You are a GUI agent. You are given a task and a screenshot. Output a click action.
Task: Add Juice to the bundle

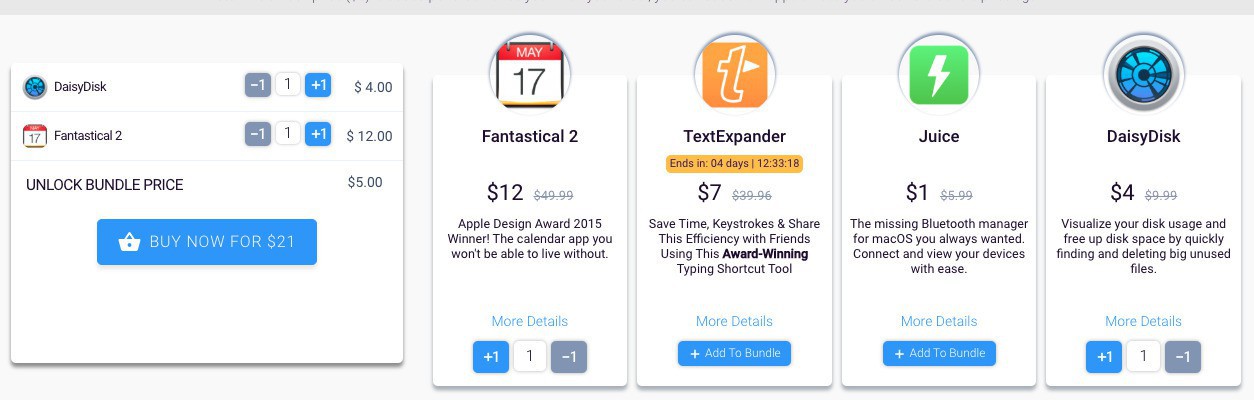[939, 354]
